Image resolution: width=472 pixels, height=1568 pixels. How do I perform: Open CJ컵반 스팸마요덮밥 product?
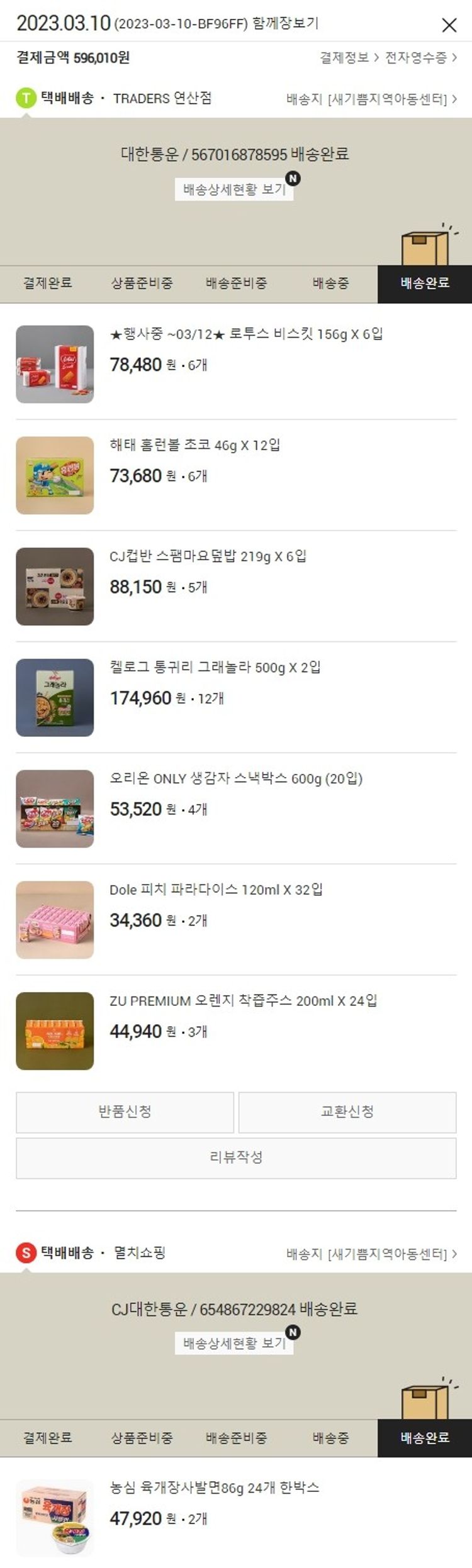[208, 556]
